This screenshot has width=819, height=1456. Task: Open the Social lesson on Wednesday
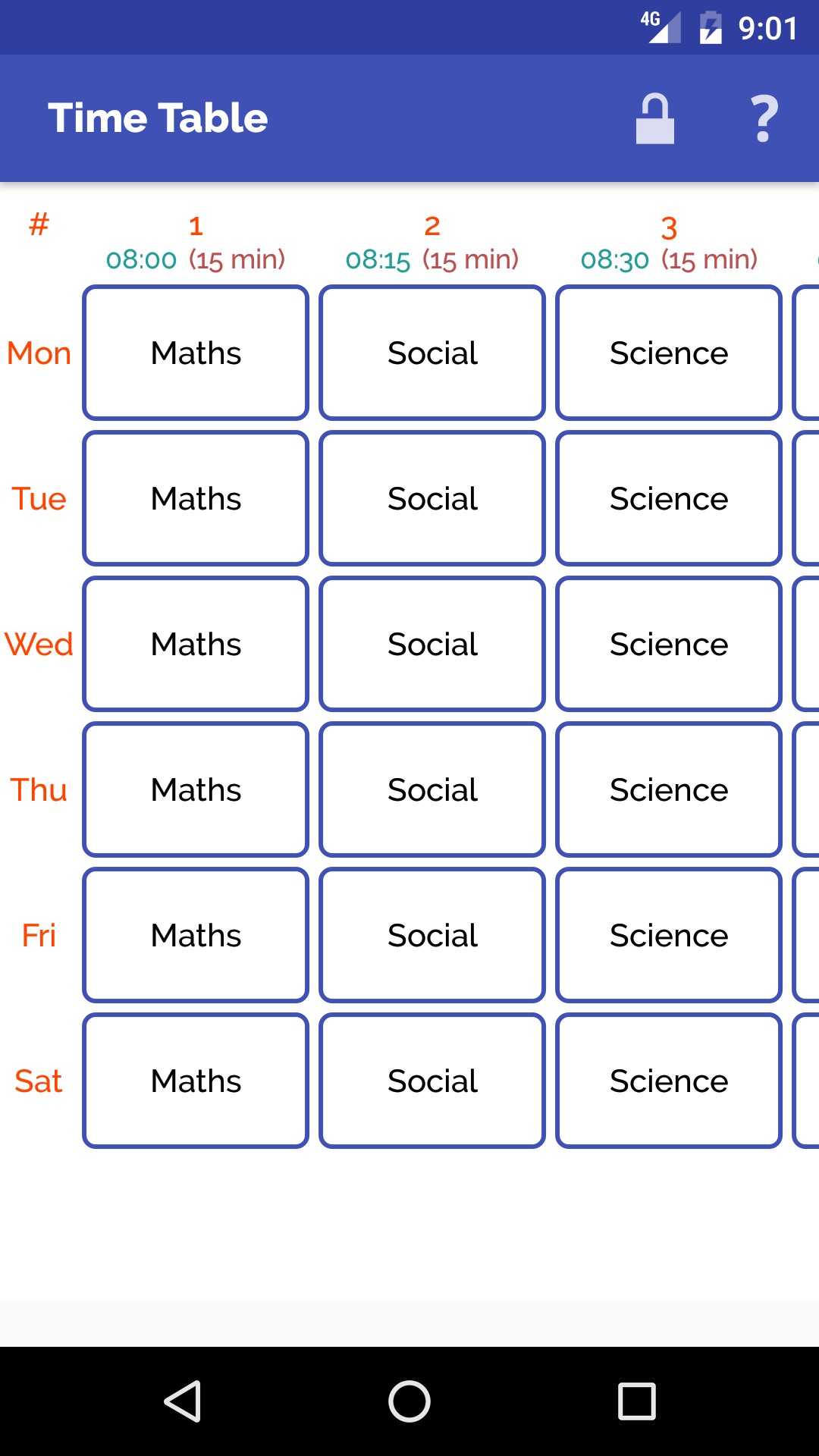tap(431, 643)
